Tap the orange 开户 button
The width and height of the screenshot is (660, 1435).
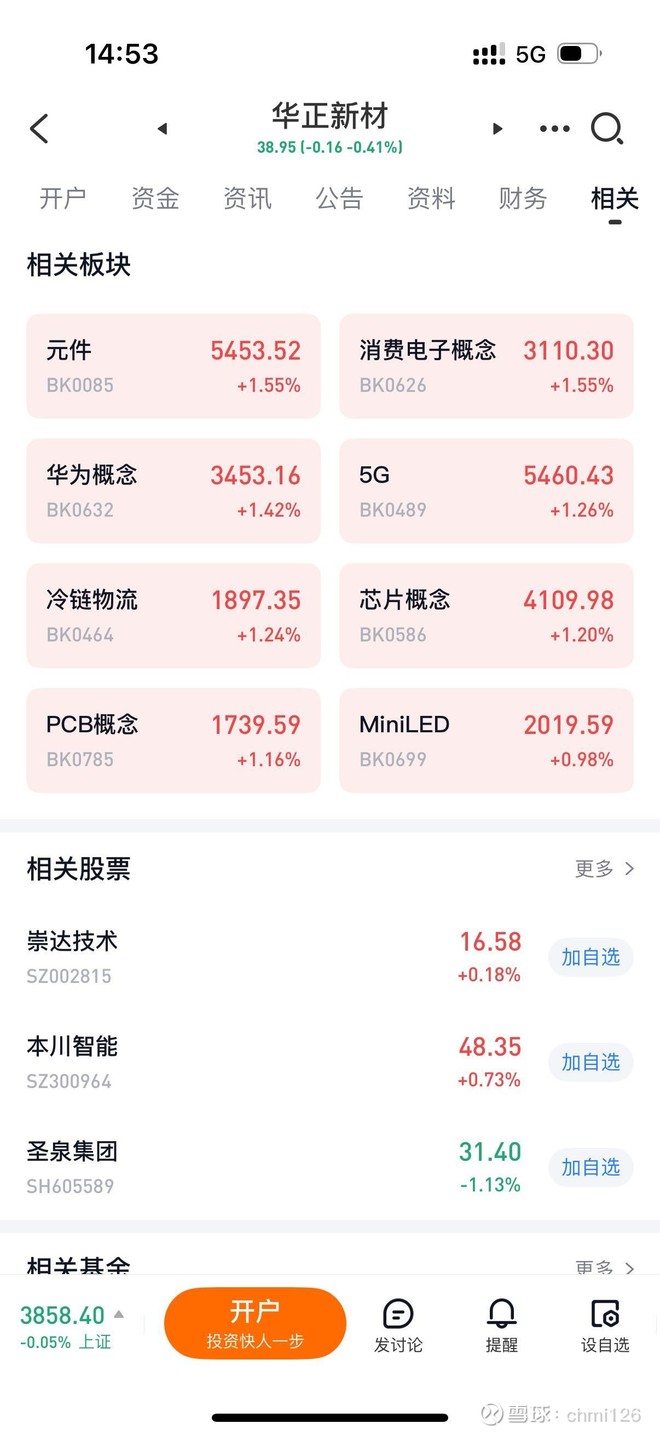tap(255, 1323)
